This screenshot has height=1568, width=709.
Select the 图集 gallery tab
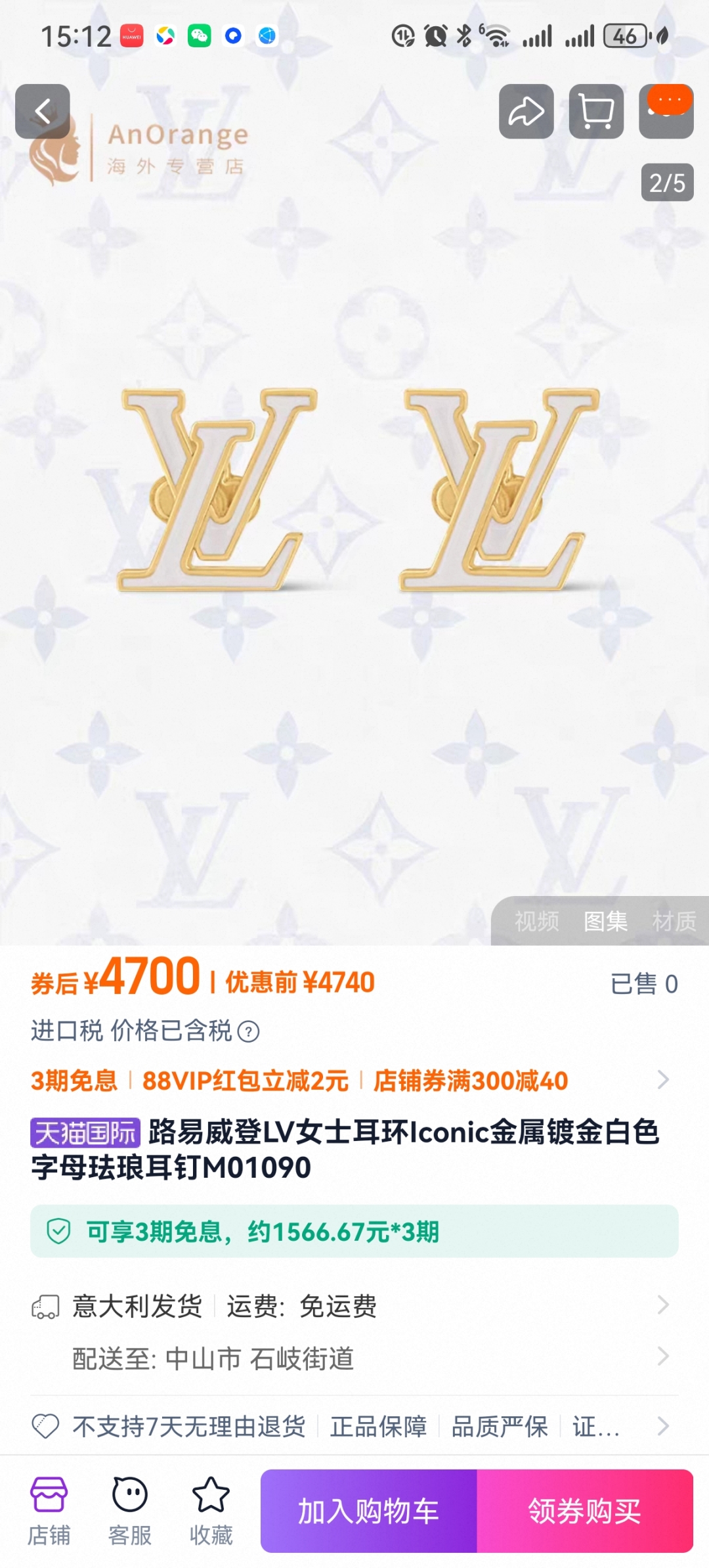[605, 921]
